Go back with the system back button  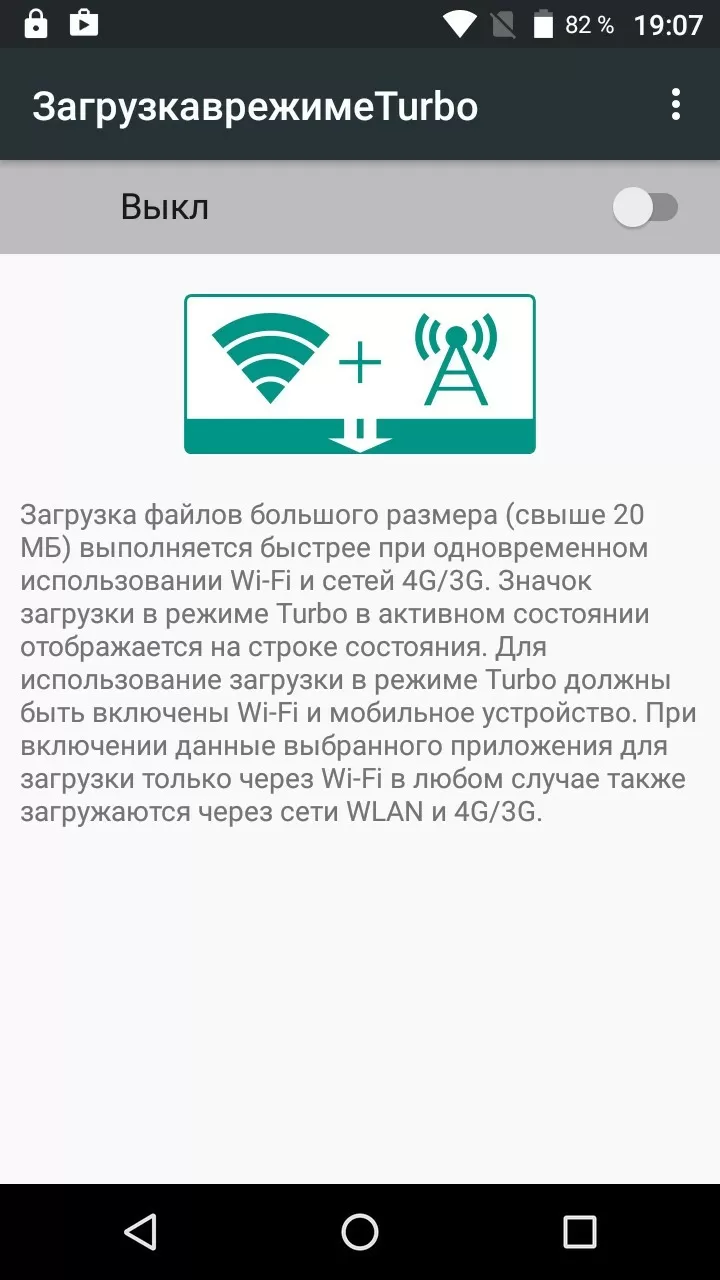(x=141, y=1231)
